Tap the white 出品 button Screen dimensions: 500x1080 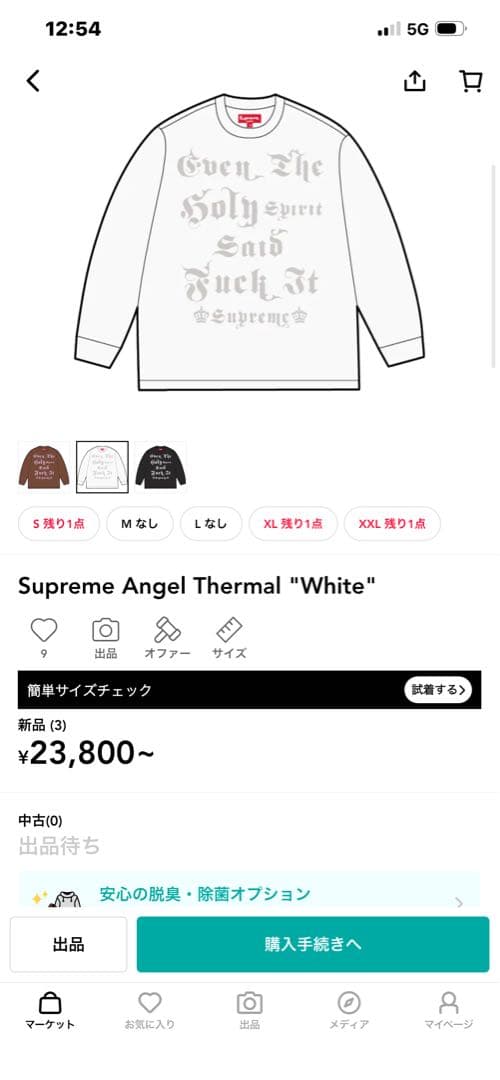[69, 944]
